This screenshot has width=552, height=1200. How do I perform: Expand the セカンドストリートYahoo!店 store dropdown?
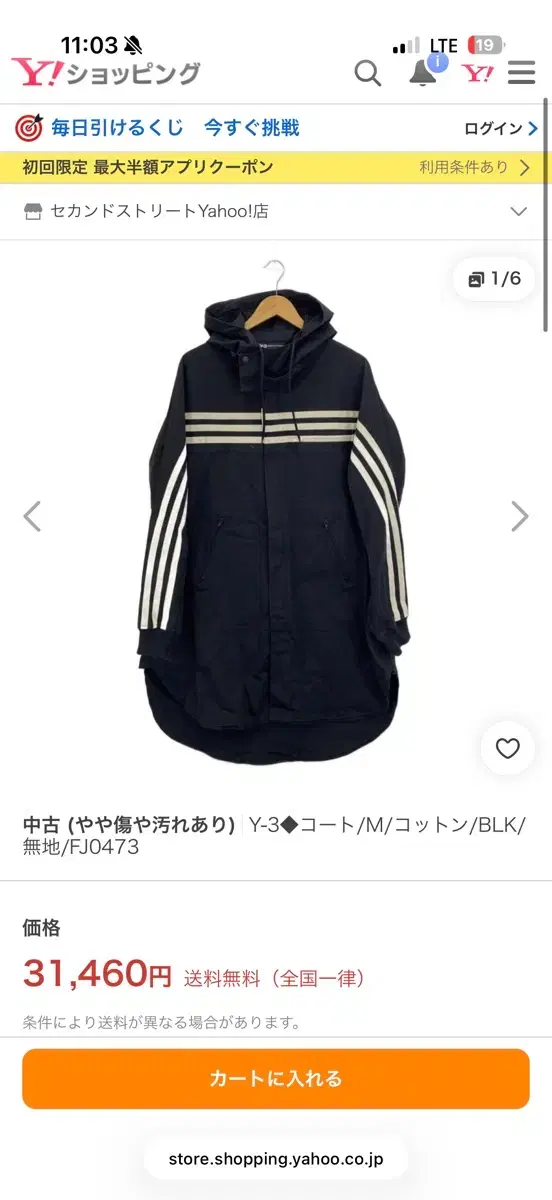(x=276, y=211)
